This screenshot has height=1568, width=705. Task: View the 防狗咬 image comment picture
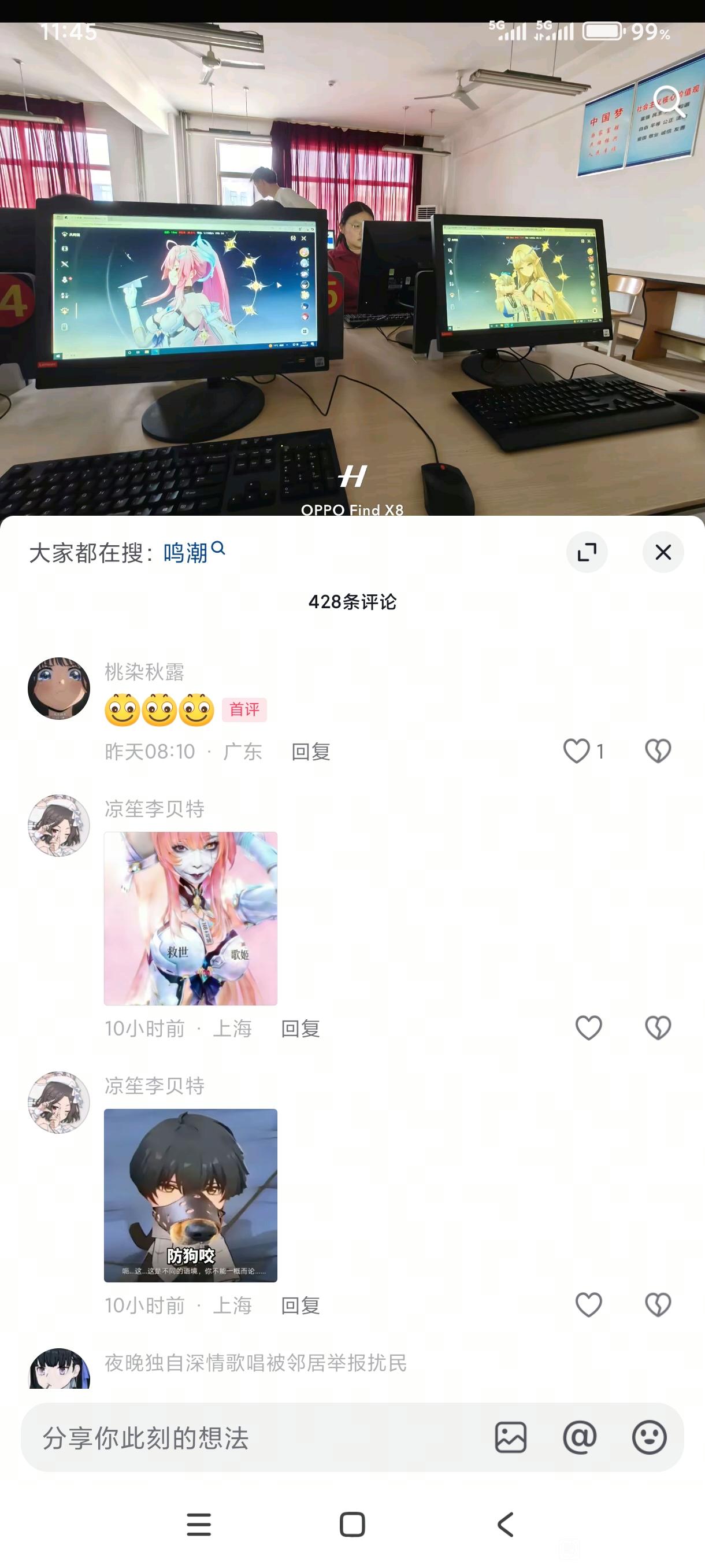tap(190, 1196)
